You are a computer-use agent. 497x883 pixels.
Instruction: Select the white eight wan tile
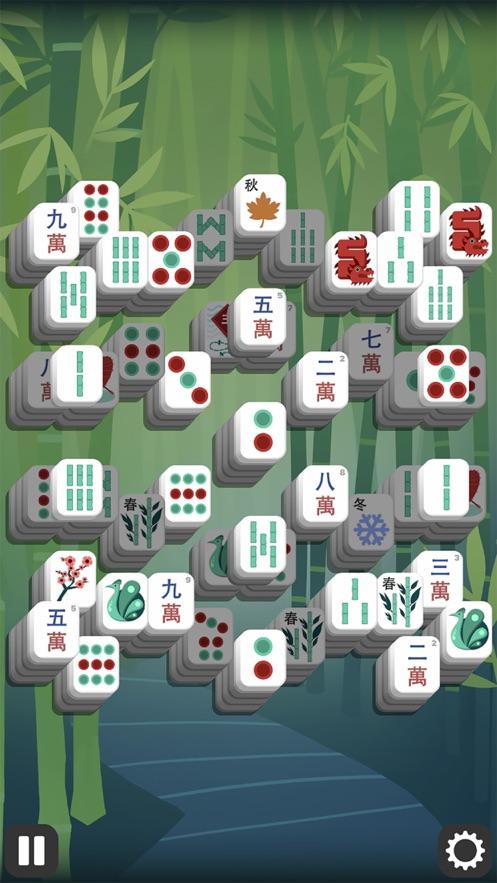[323, 494]
